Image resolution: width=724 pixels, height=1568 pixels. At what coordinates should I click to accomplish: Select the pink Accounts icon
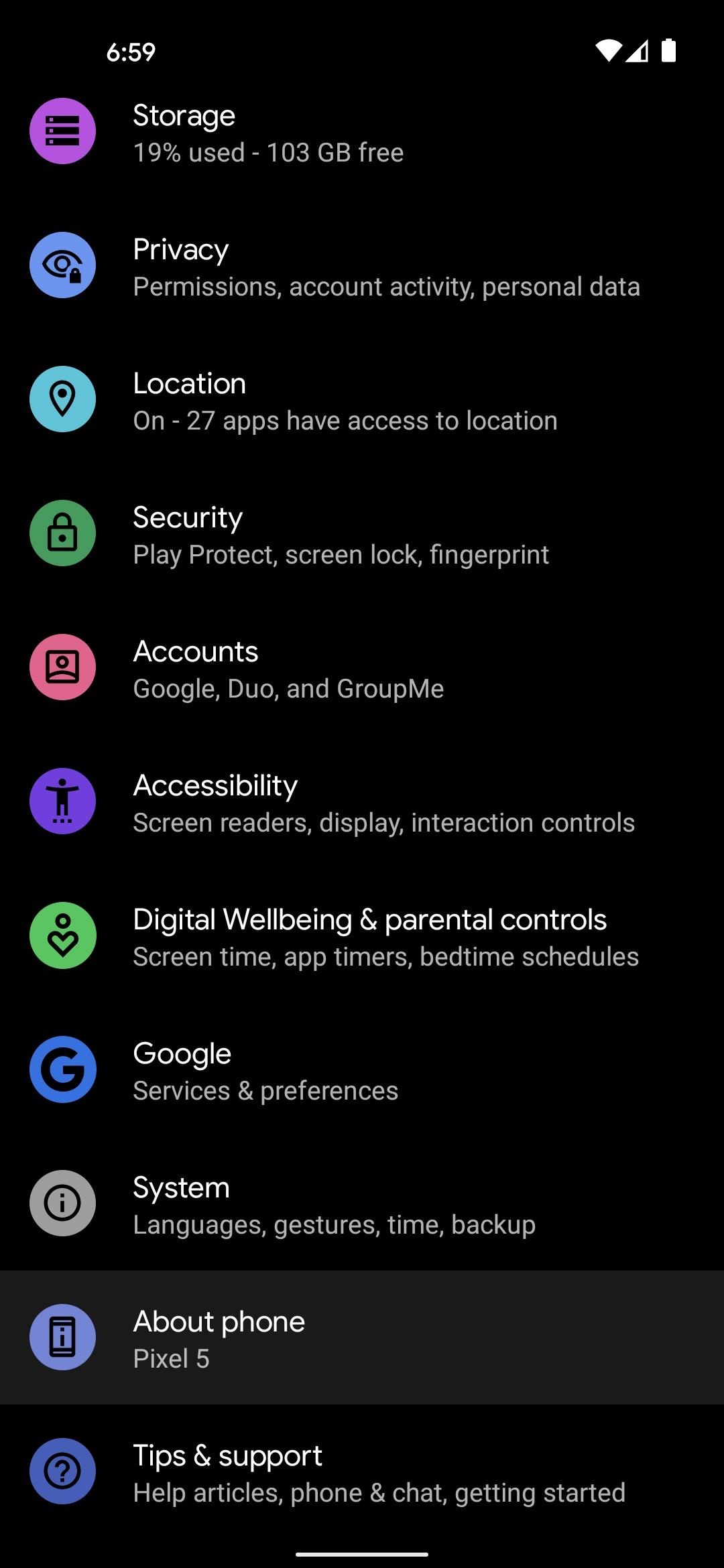(x=62, y=667)
